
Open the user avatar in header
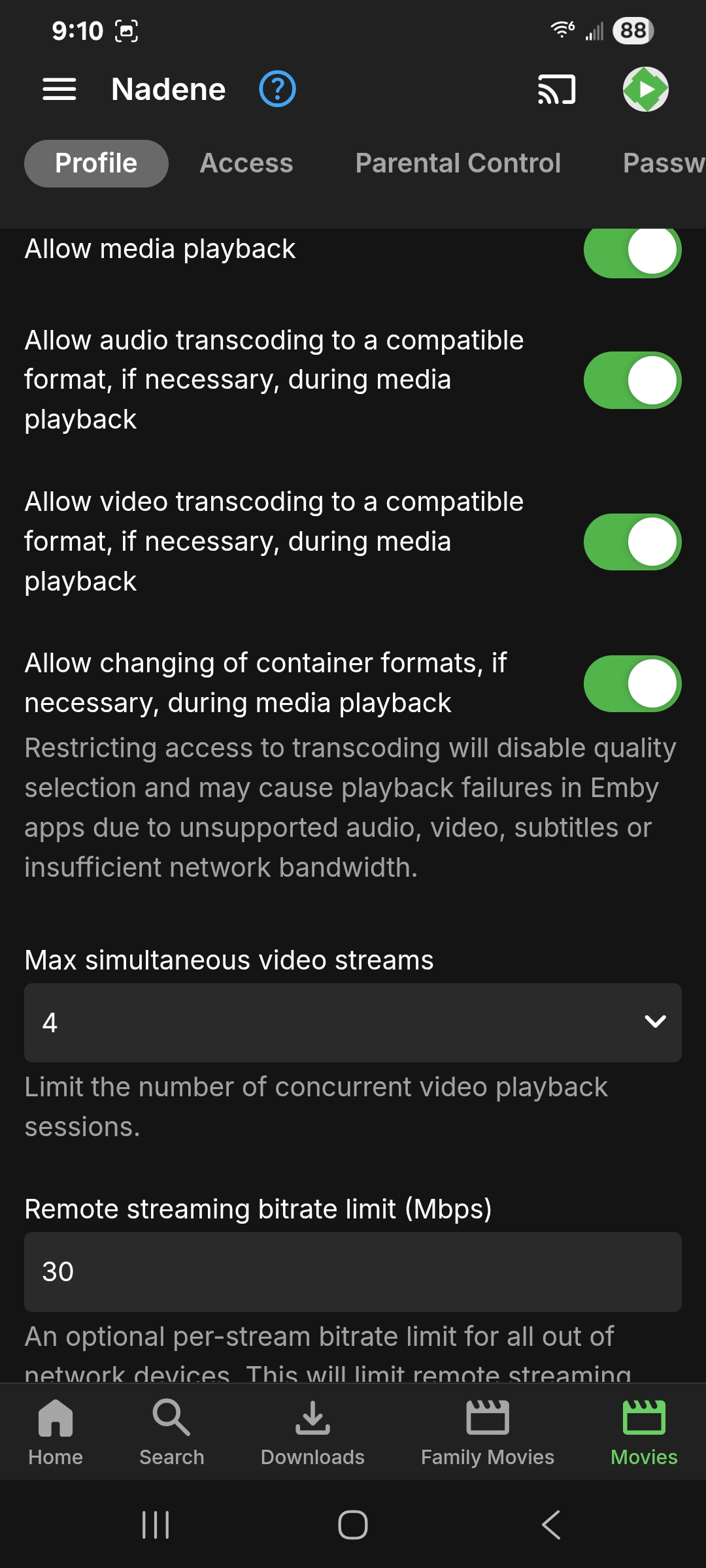coord(645,90)
